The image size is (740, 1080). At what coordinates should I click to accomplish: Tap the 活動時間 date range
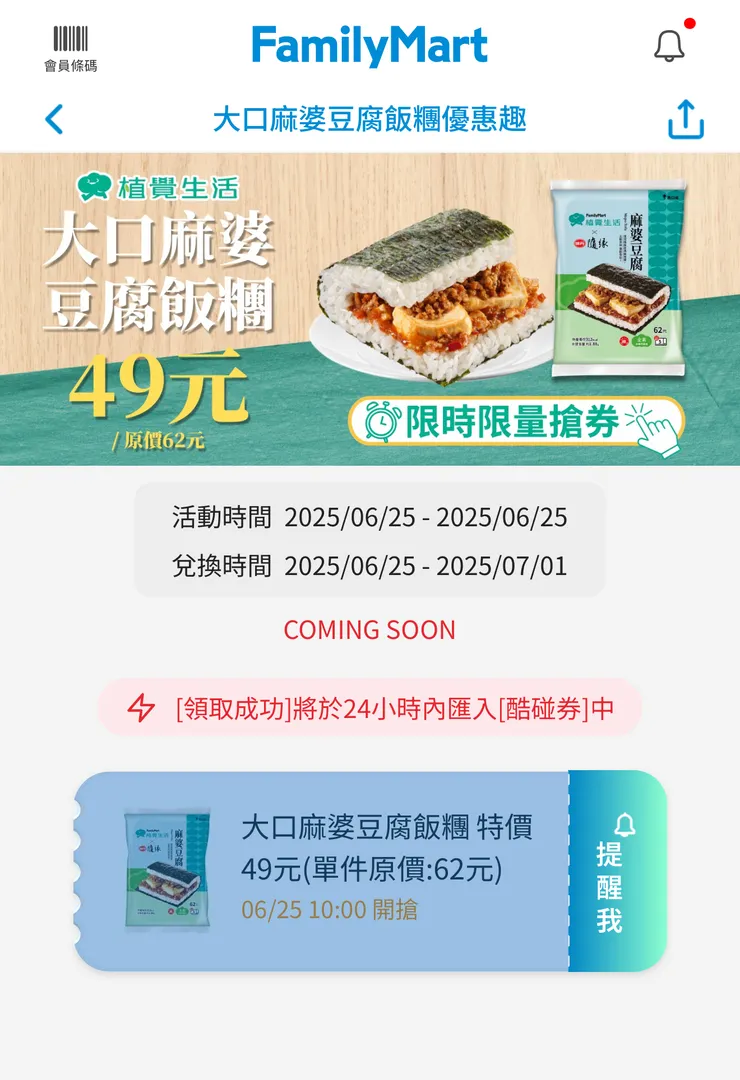coord(370,518)
